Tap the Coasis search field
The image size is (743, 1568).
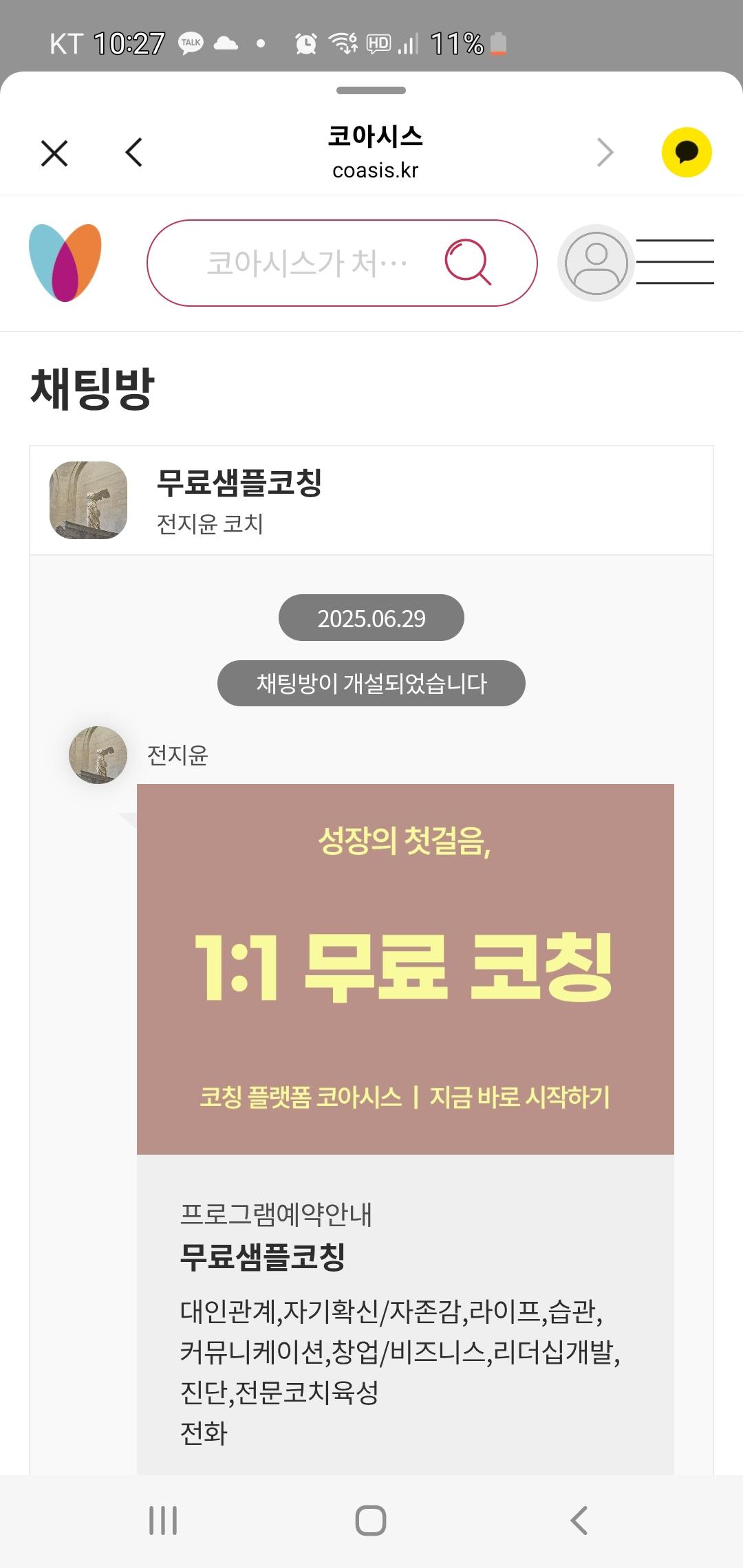[306, 263]
